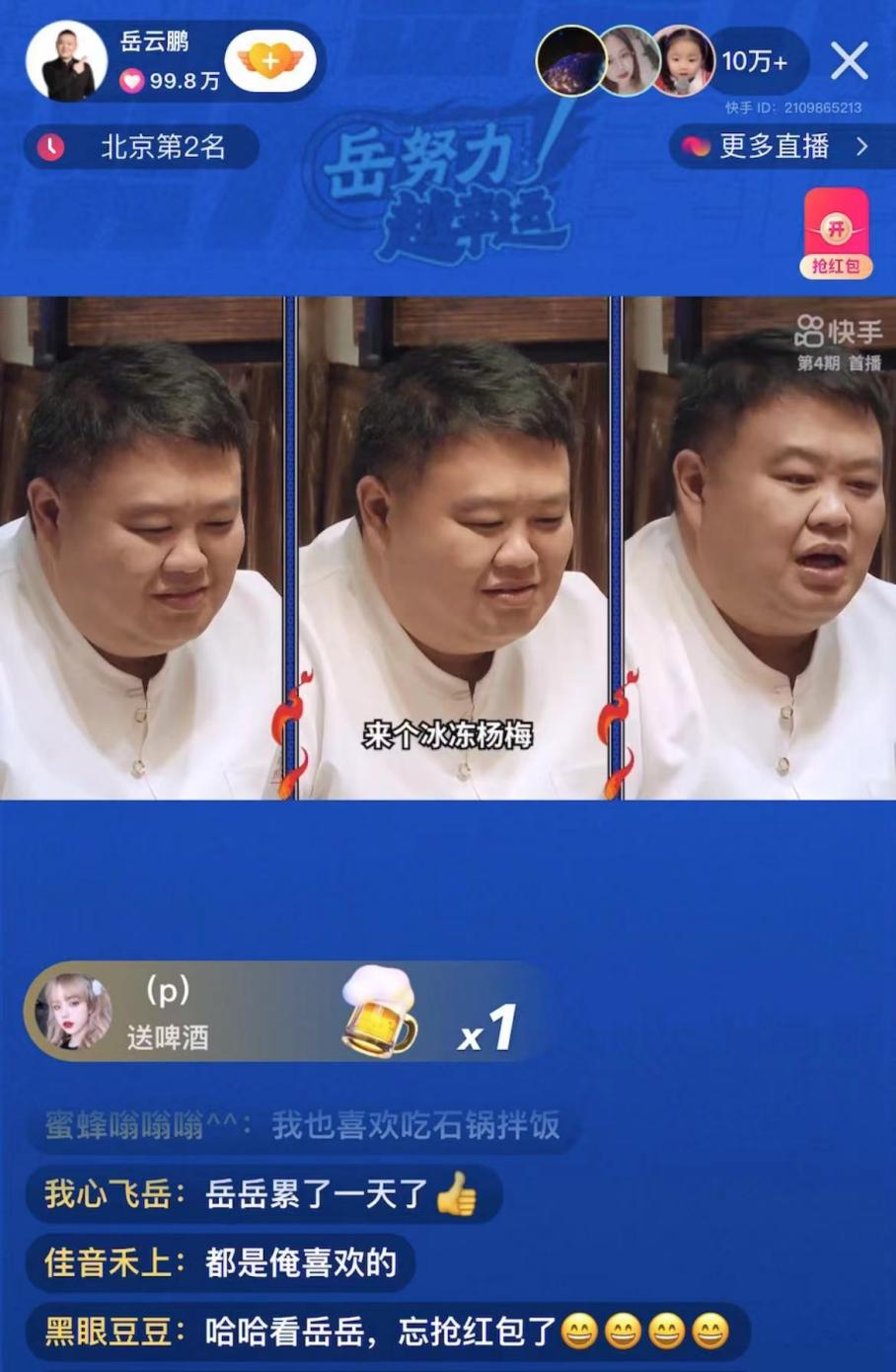Image resolution: width=896 pixels, height=1372 pixels.
Task: Open the 北京第2名 ranking
Action: (141, 148)
